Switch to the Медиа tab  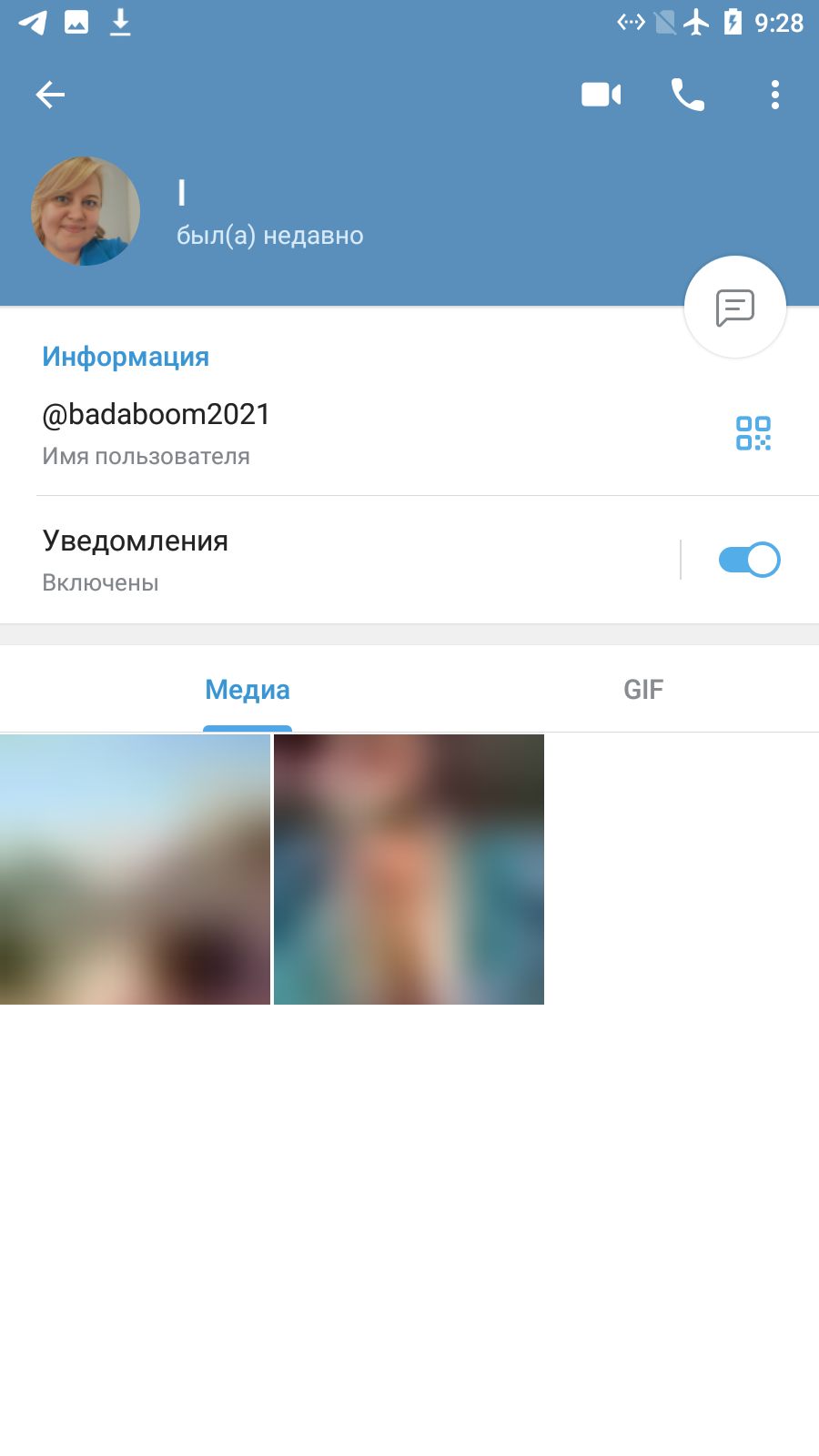[248, 690]
